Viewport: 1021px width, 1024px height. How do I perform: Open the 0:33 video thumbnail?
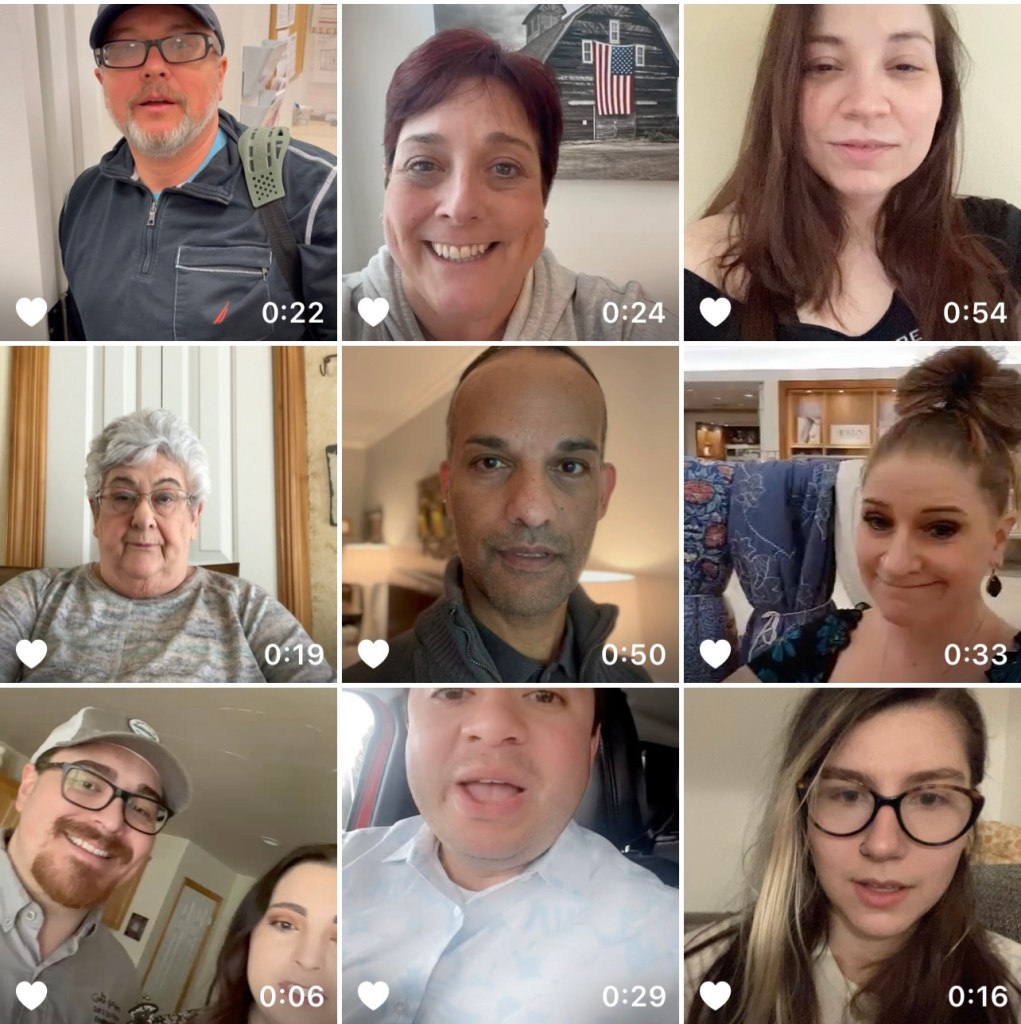(852, 512)
